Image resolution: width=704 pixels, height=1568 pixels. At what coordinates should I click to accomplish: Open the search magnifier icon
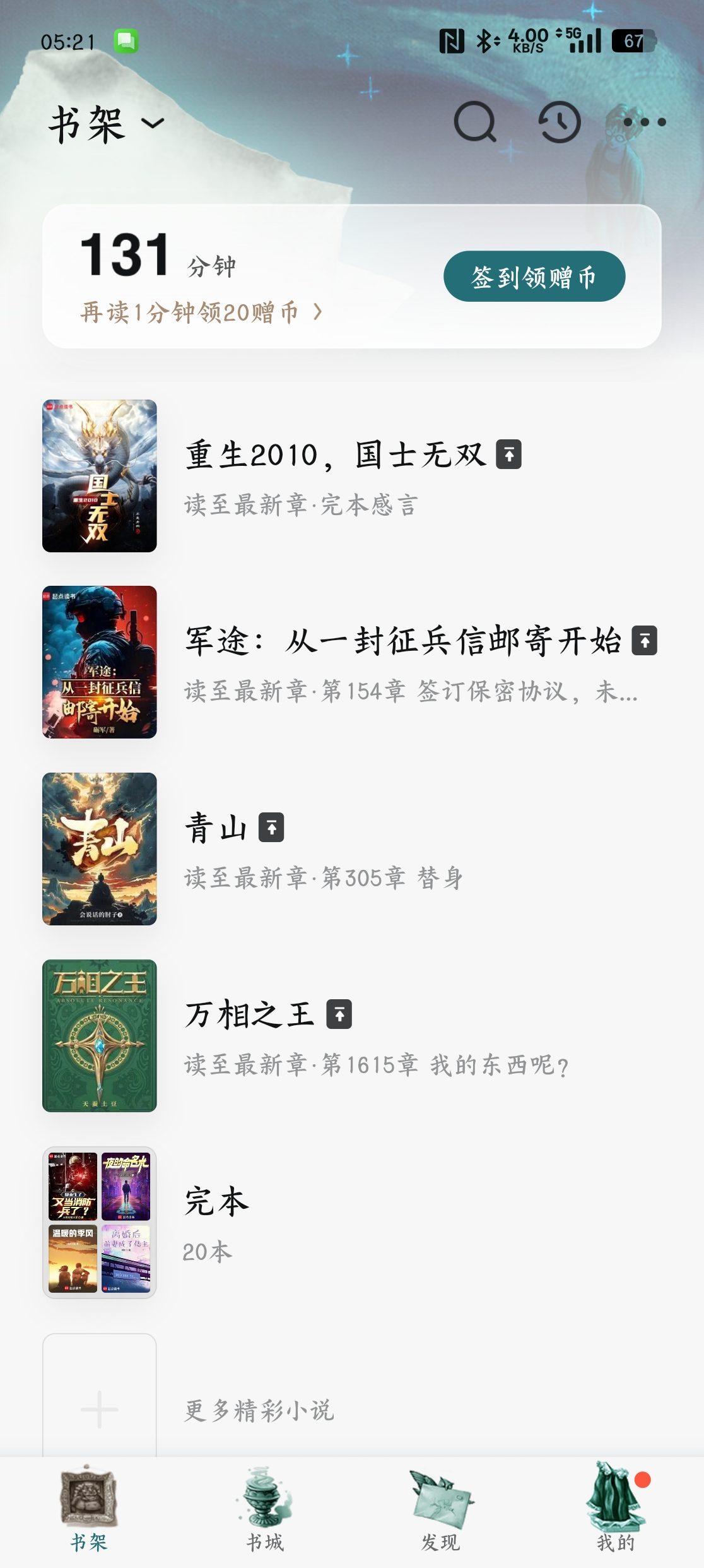pyautogui.click(x=474, y=122)
